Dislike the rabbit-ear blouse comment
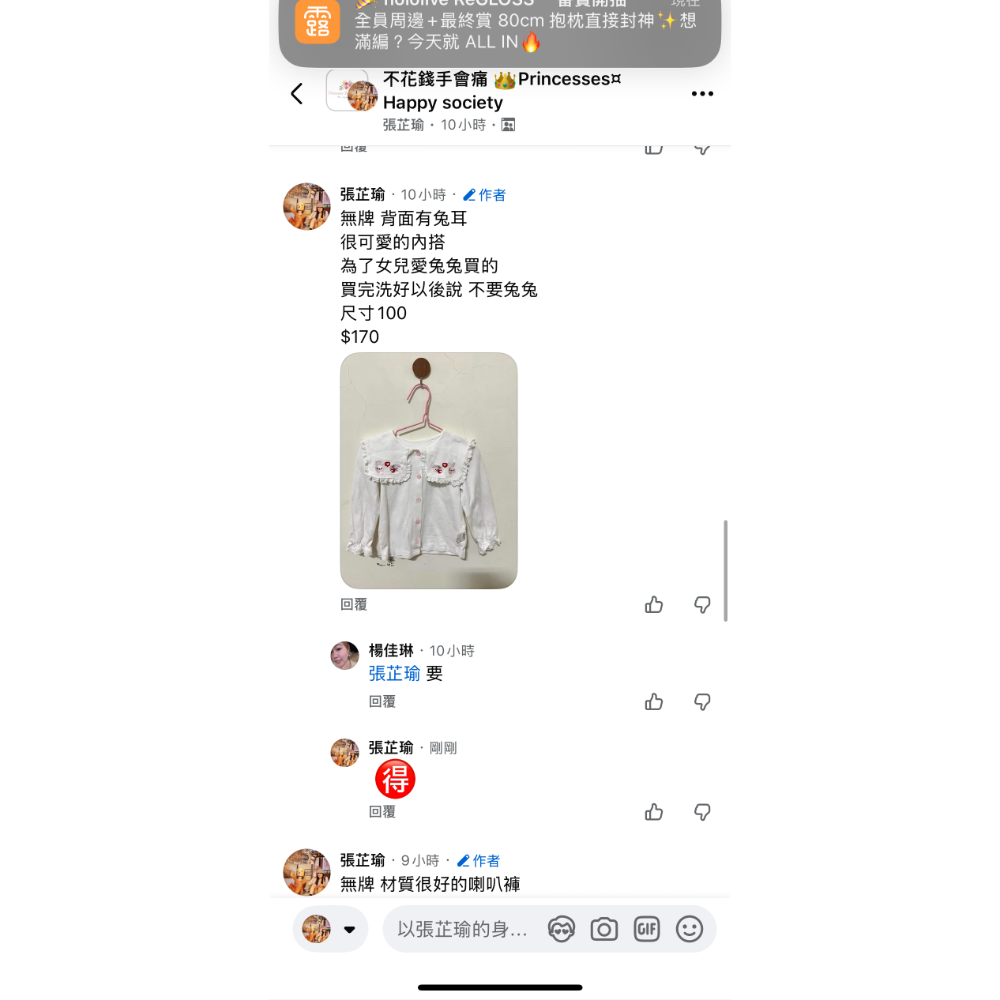1000x1000 pixels. pyautogui.click(x=702, y=605)
